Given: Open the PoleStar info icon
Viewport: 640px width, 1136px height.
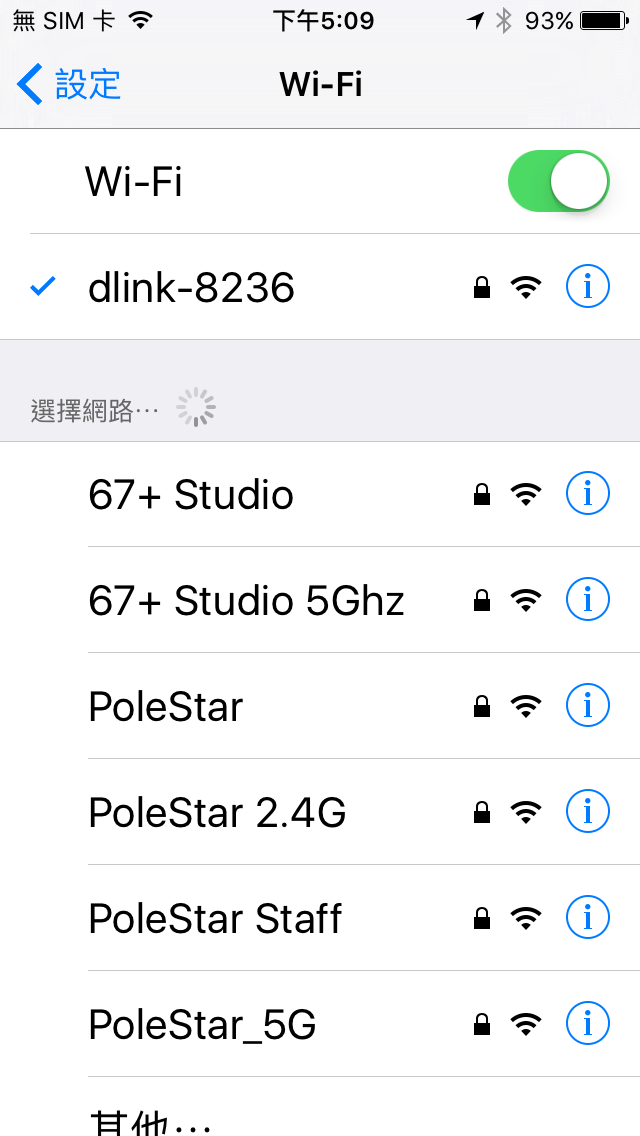Looking at the screenshot, I should [x=588, y=705].
